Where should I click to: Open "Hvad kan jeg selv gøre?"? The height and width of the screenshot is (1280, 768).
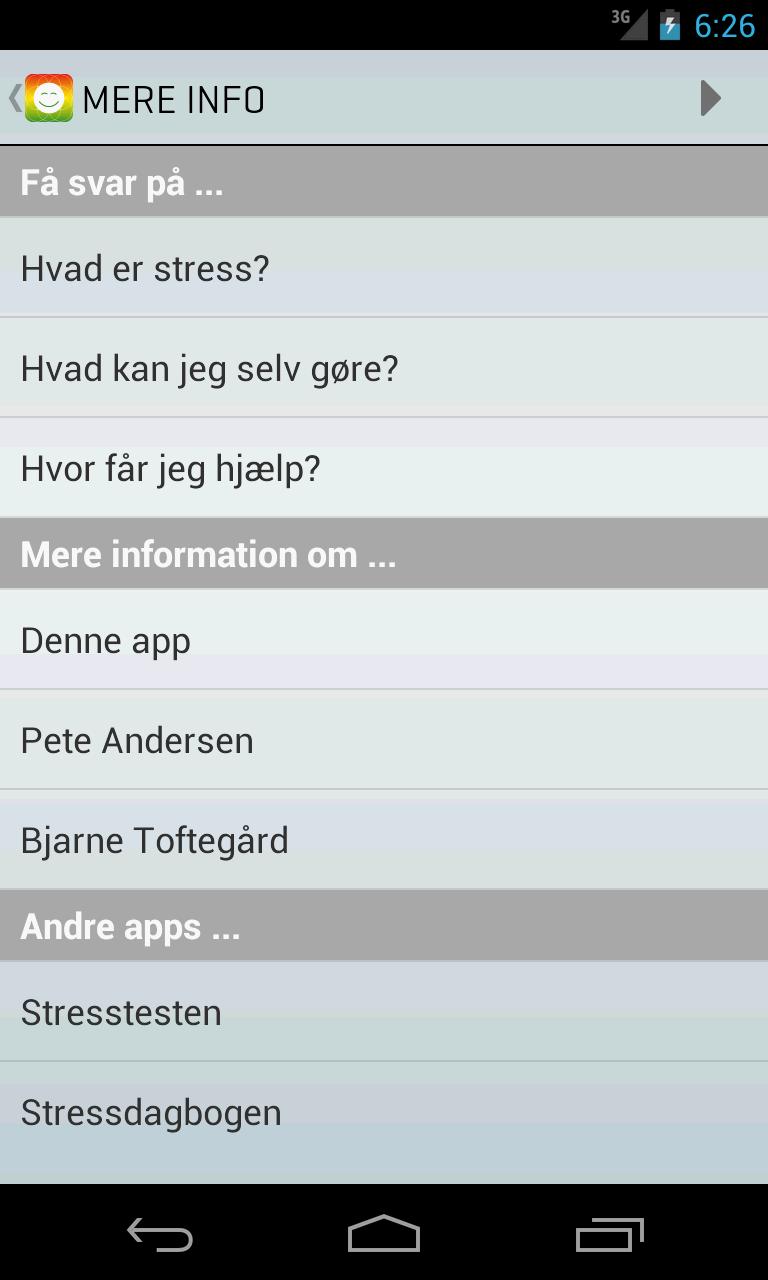click(x=384, y=368)
